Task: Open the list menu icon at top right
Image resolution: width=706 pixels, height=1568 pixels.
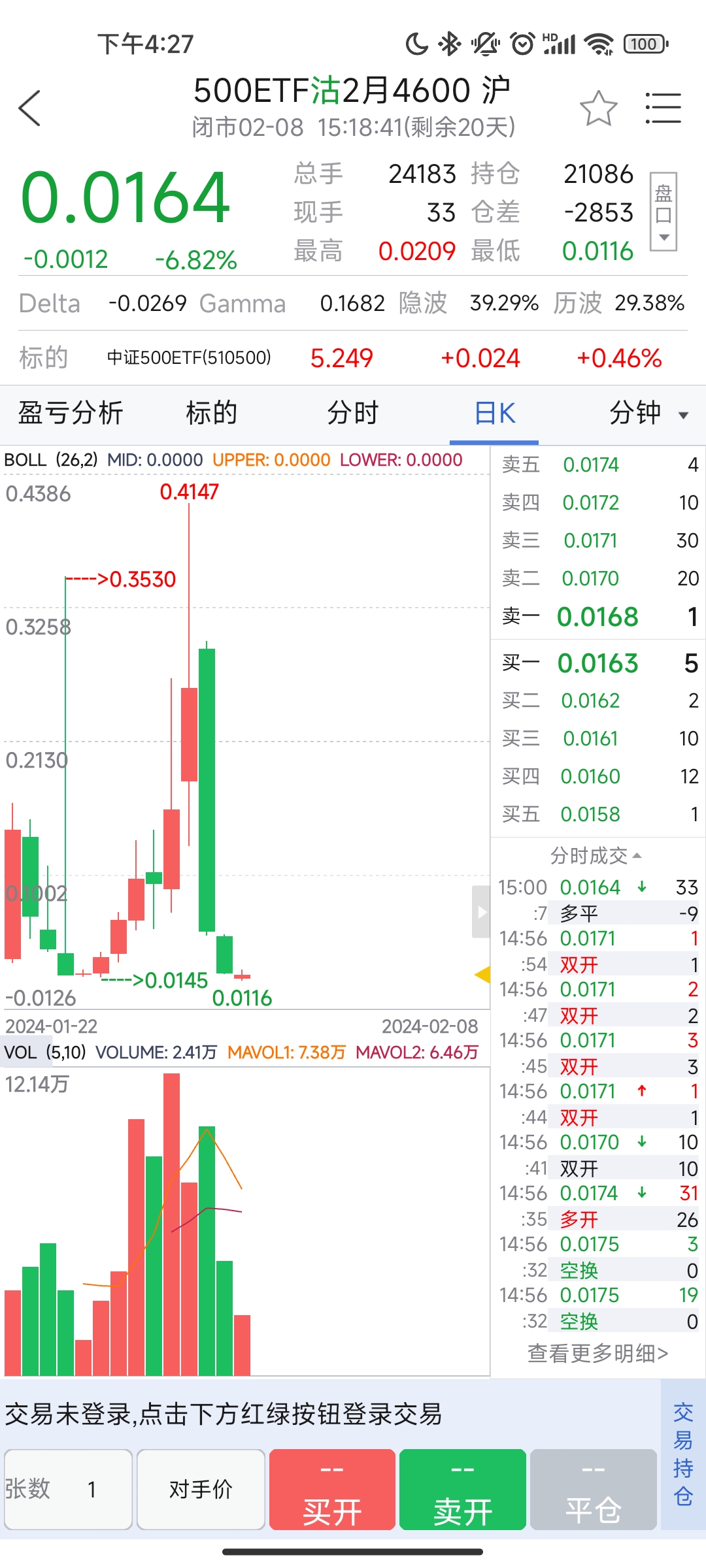Action: coord(663,108)
